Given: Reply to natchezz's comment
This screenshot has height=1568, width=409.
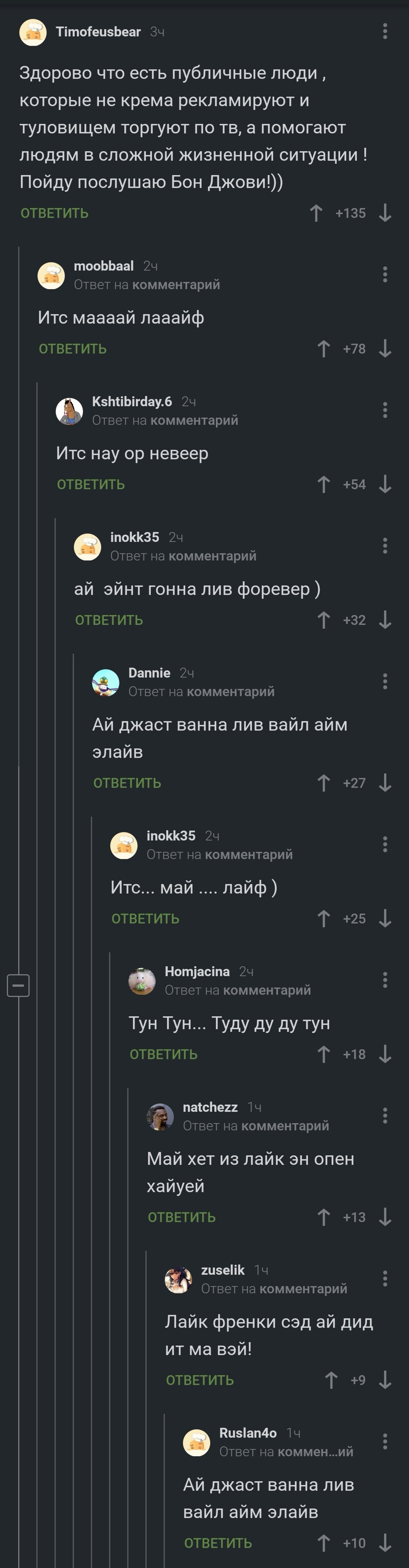Looking at the screenshot, I should point(181,1217).
